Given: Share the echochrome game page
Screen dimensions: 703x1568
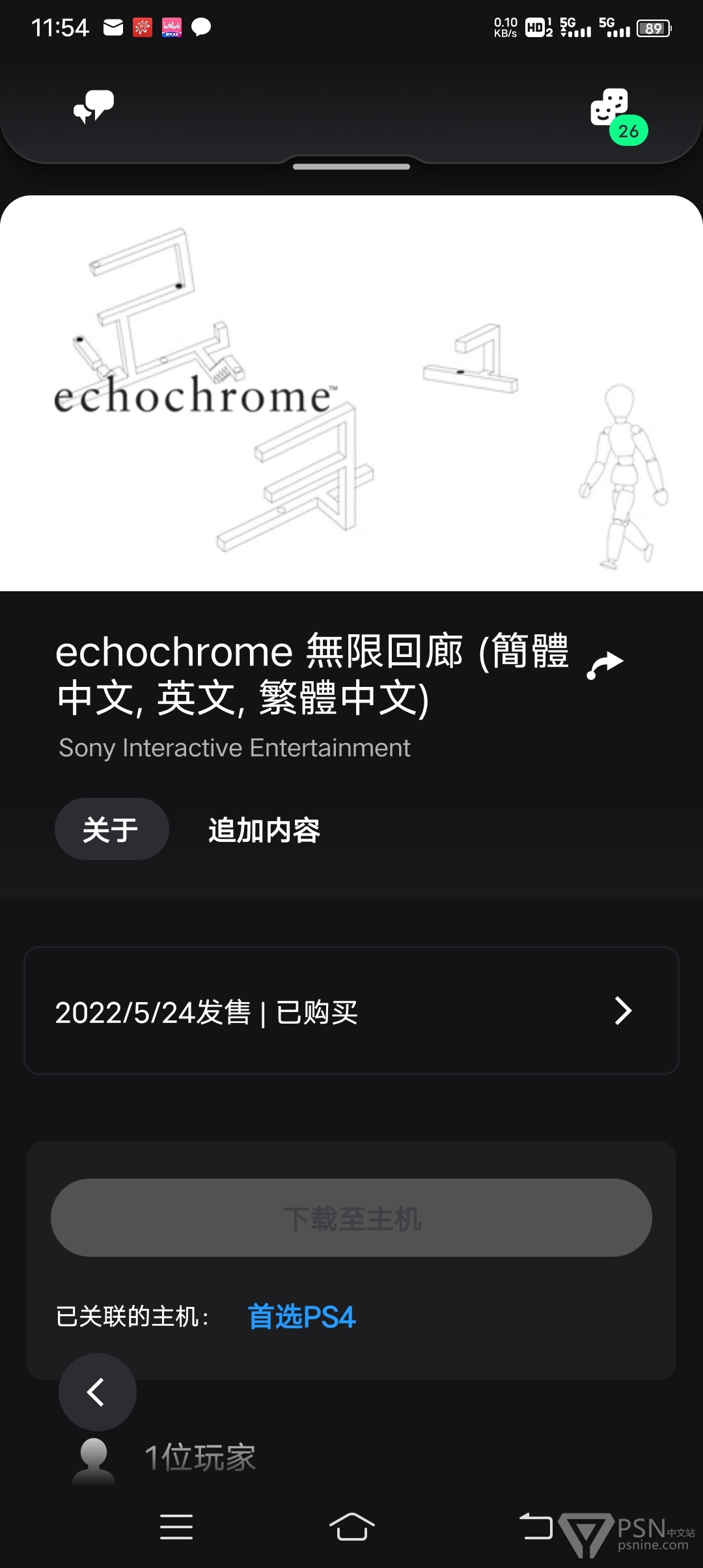Looking at the screenshot, I should coord(605,665).
